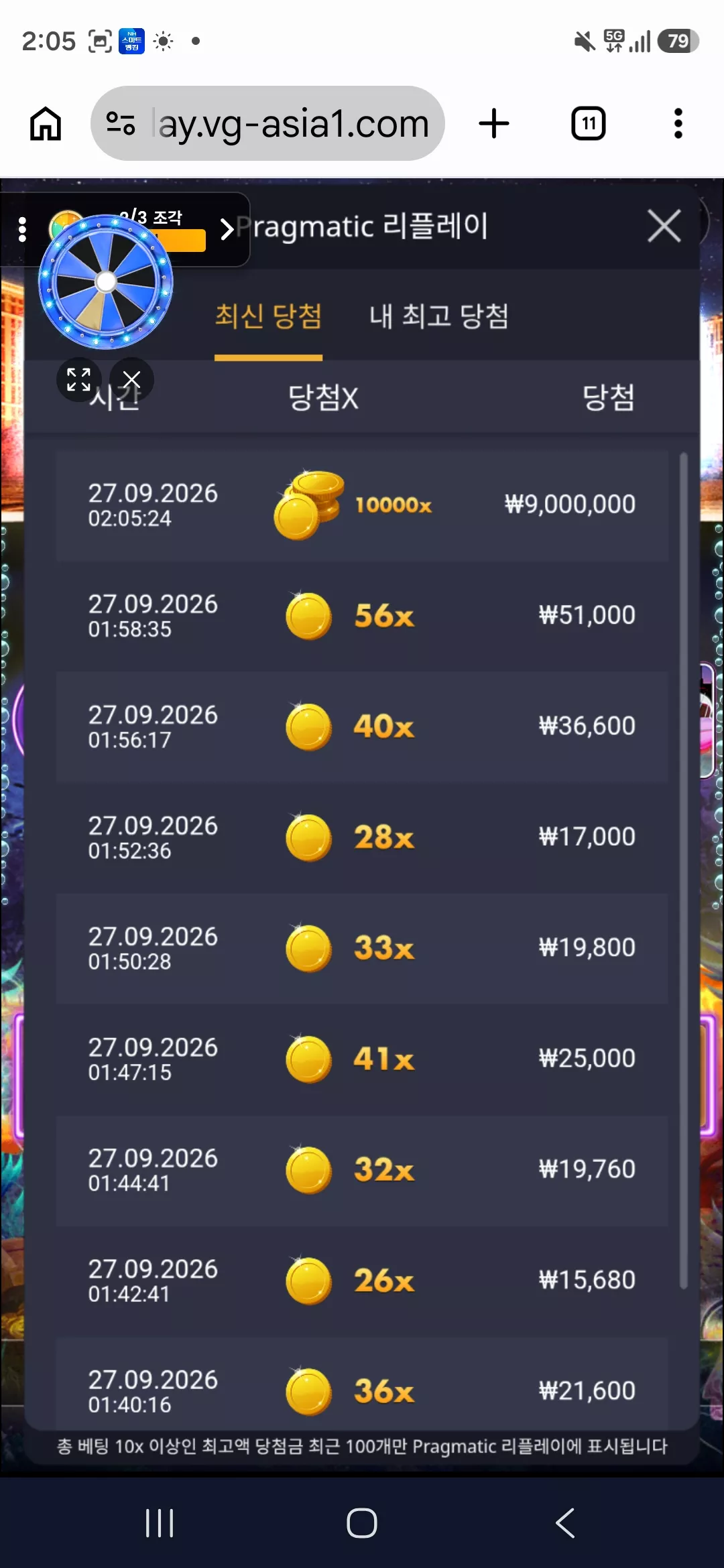Open the 28x ₩17,000 replay

click(362, 838)
